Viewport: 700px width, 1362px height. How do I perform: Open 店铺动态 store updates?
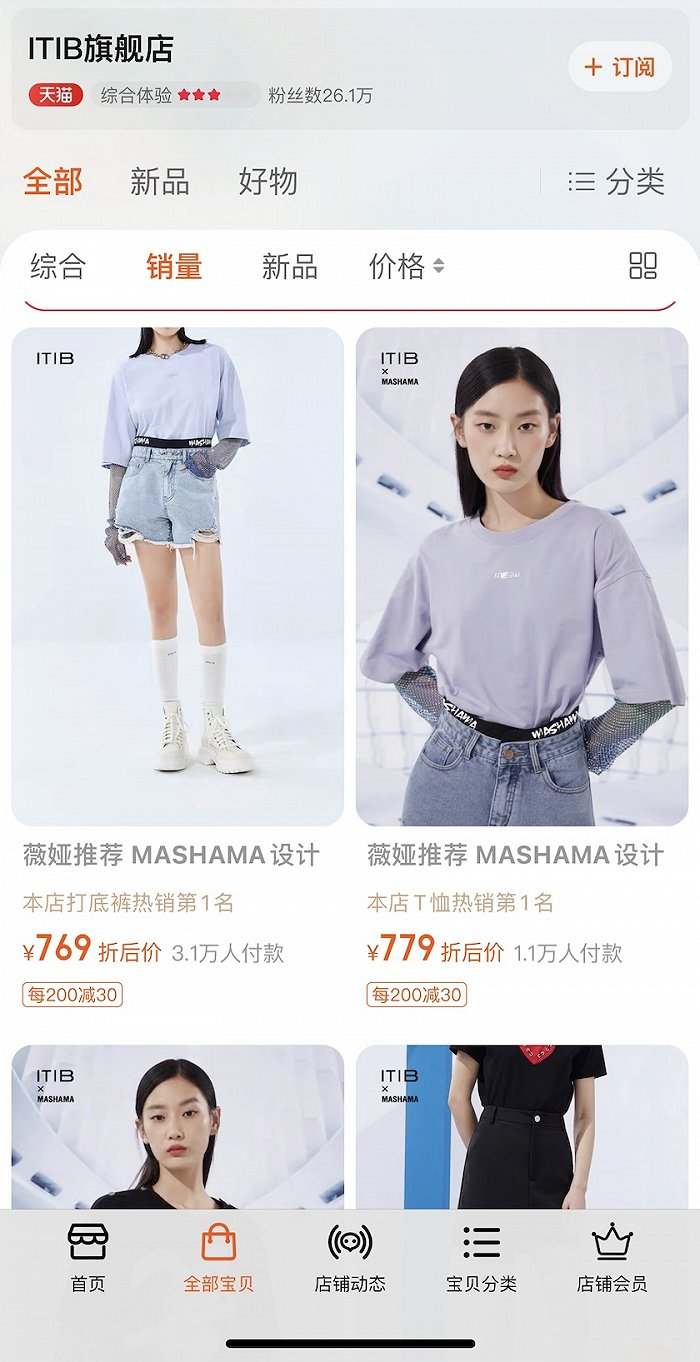tap(350, 1258)
